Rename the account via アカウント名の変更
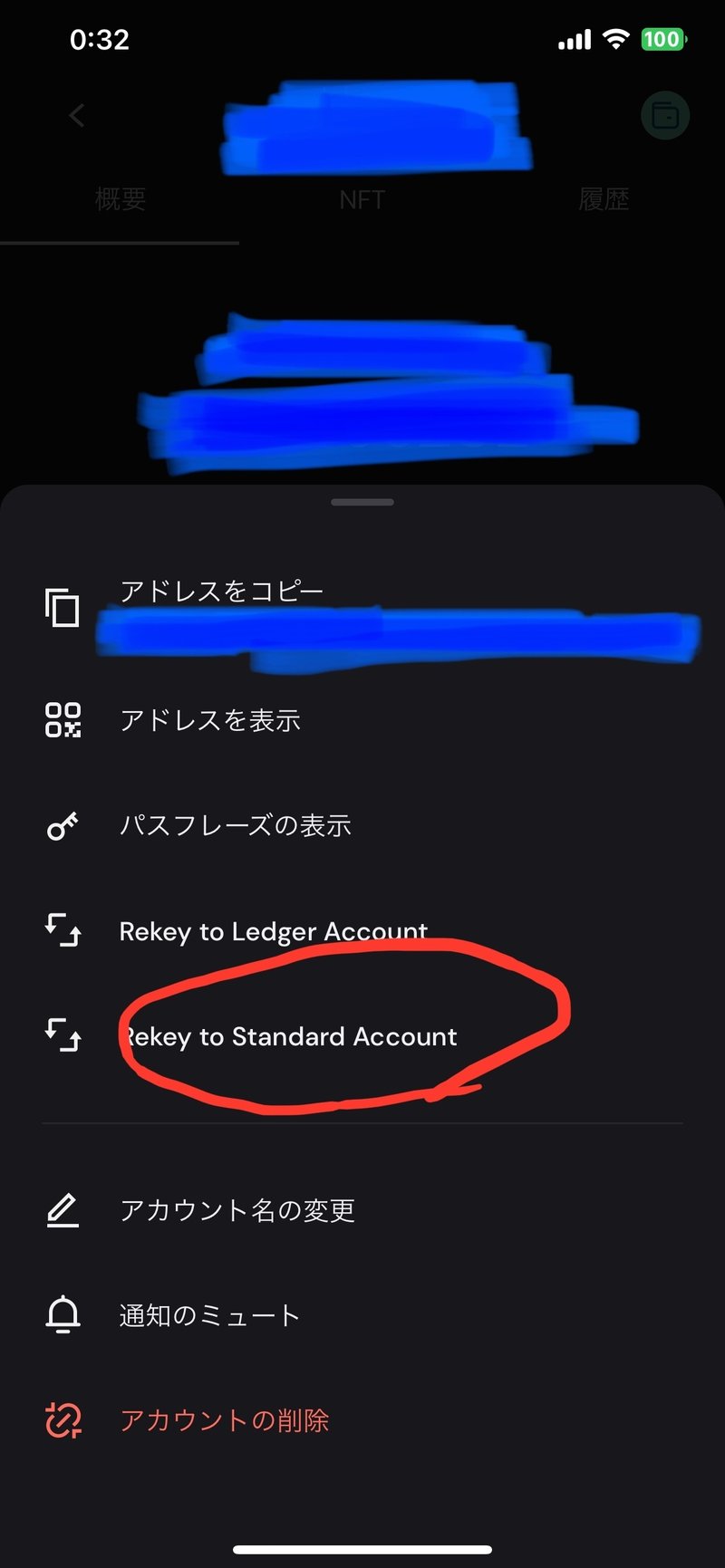725x1568 pixels. tap(362, 1210)
